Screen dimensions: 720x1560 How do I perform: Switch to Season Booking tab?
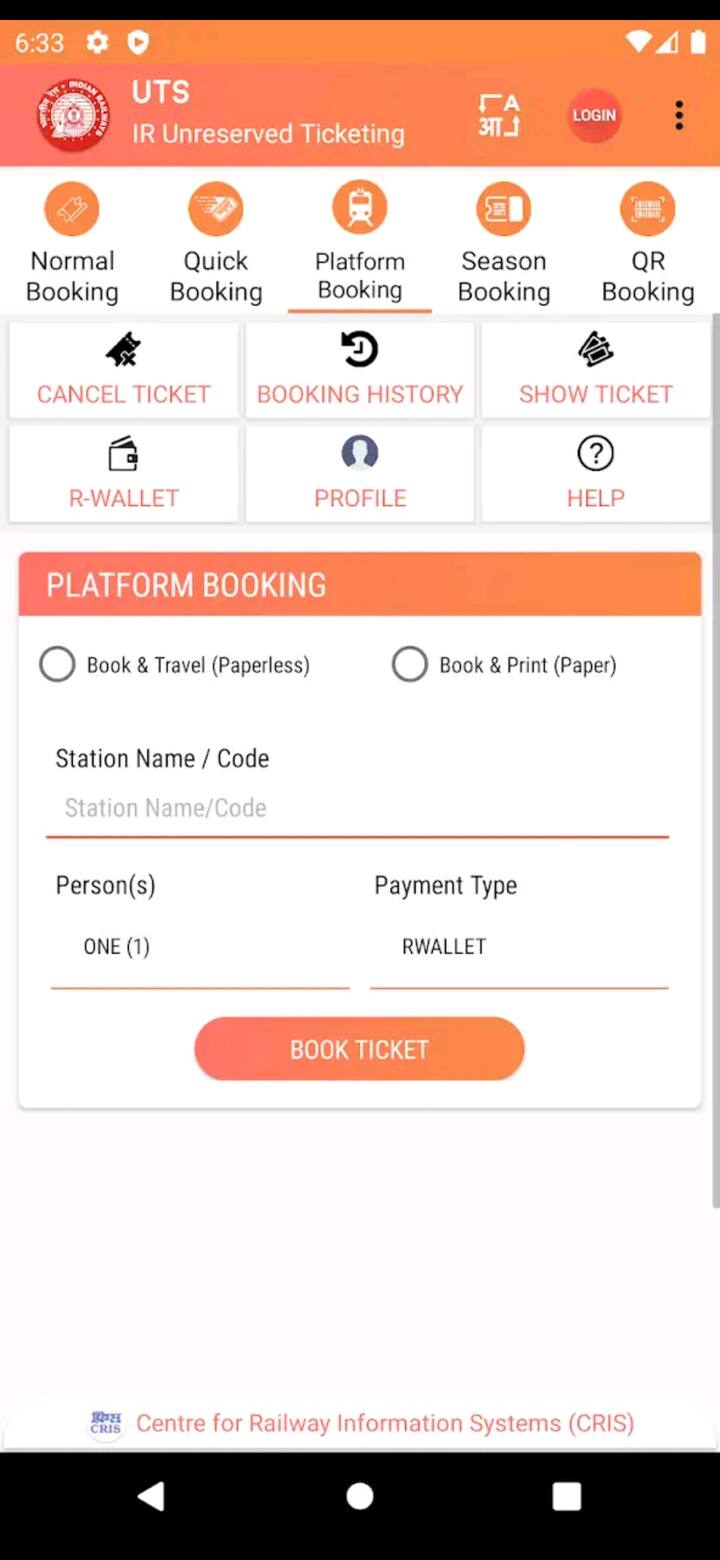[x=504, y=243]
